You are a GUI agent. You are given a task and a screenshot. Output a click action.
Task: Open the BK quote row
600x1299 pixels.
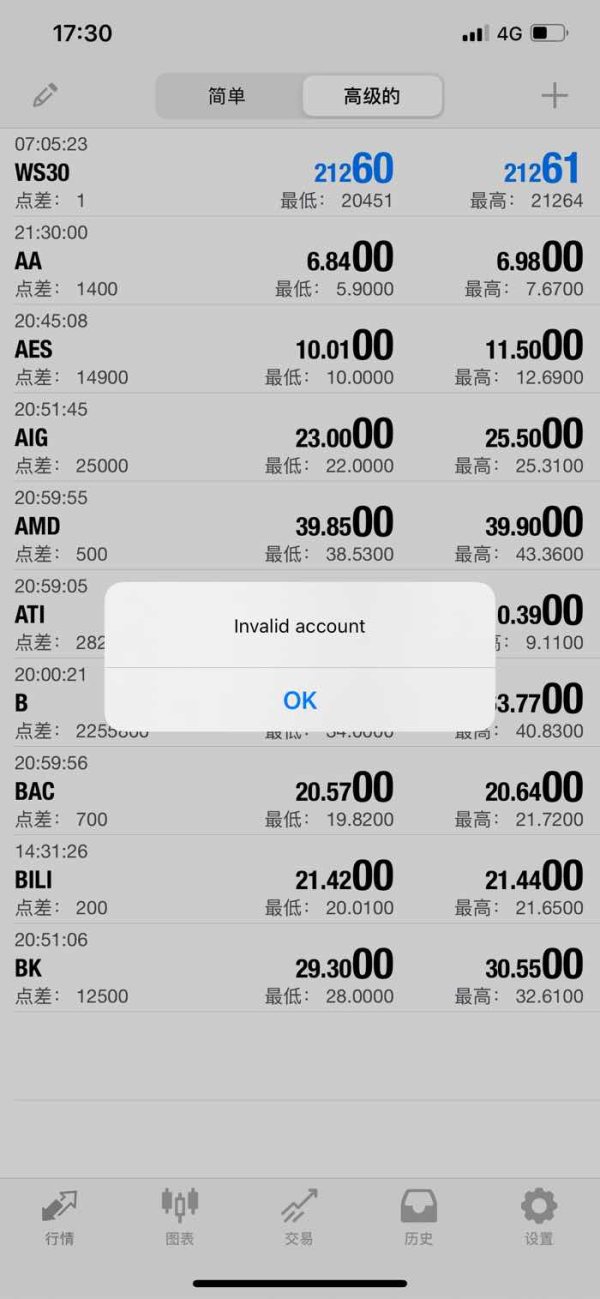(300, 967)
